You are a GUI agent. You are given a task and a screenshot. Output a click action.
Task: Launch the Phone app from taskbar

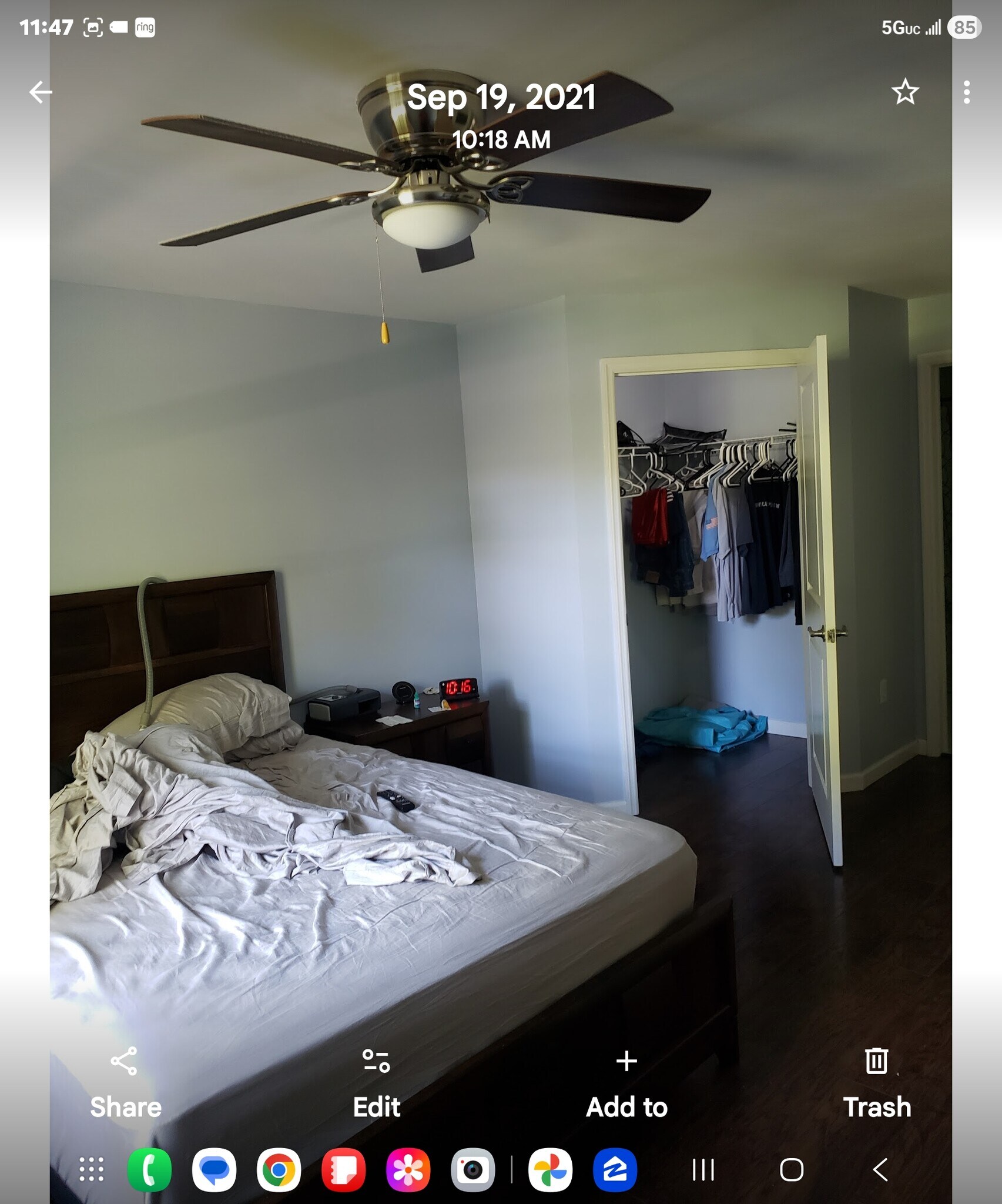(x=149, y=1170)
